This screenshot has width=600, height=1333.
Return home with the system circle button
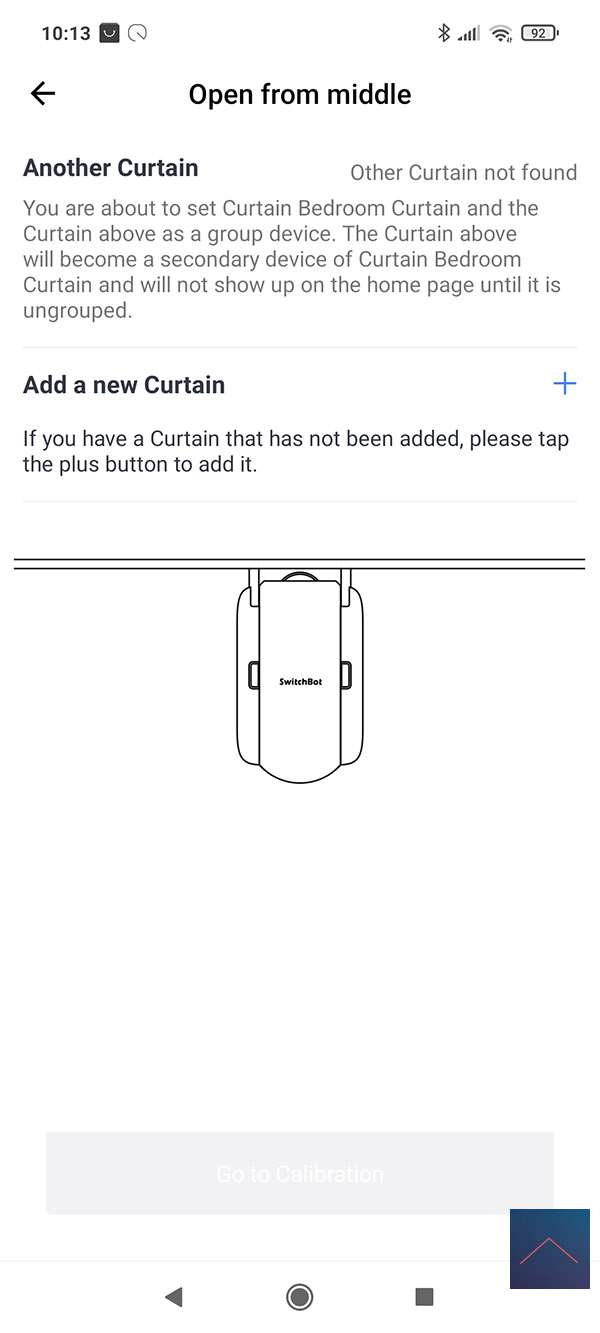[x=299, y=1297]
